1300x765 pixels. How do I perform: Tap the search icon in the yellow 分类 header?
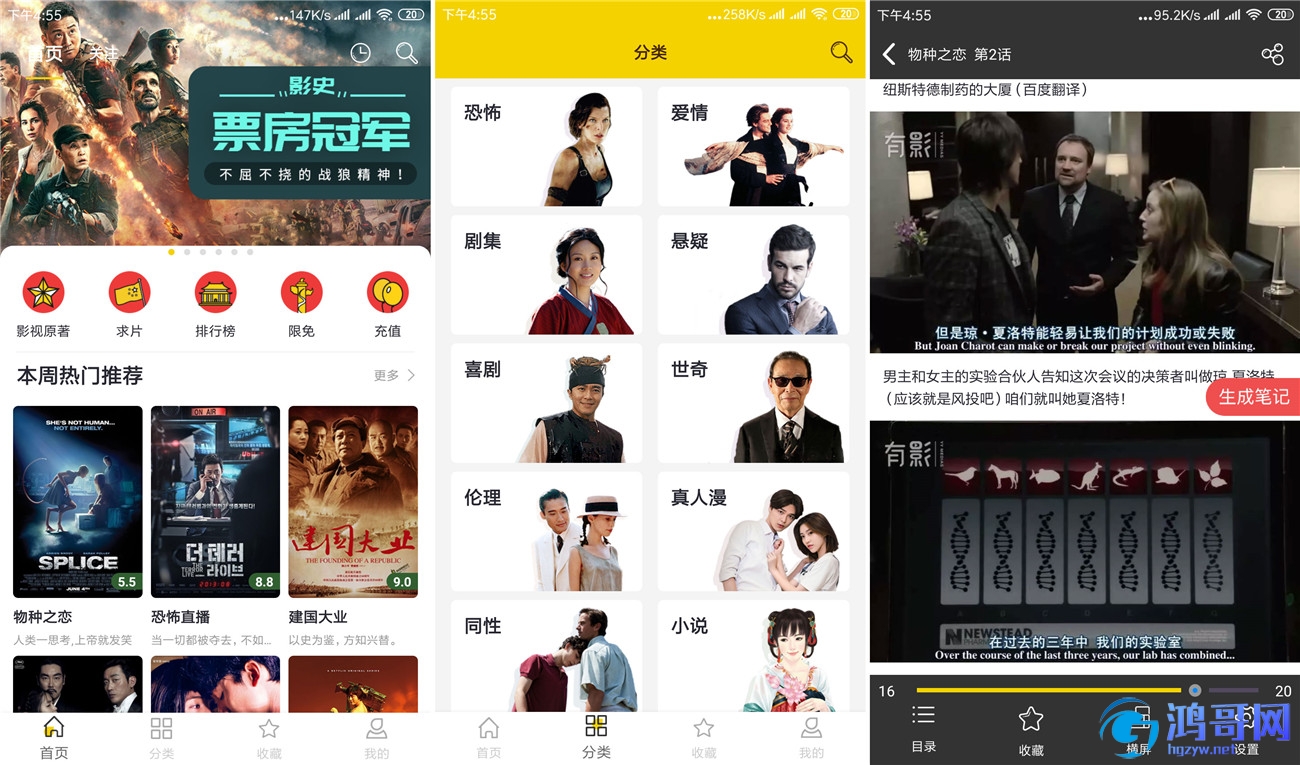click(x=841, y=52)
